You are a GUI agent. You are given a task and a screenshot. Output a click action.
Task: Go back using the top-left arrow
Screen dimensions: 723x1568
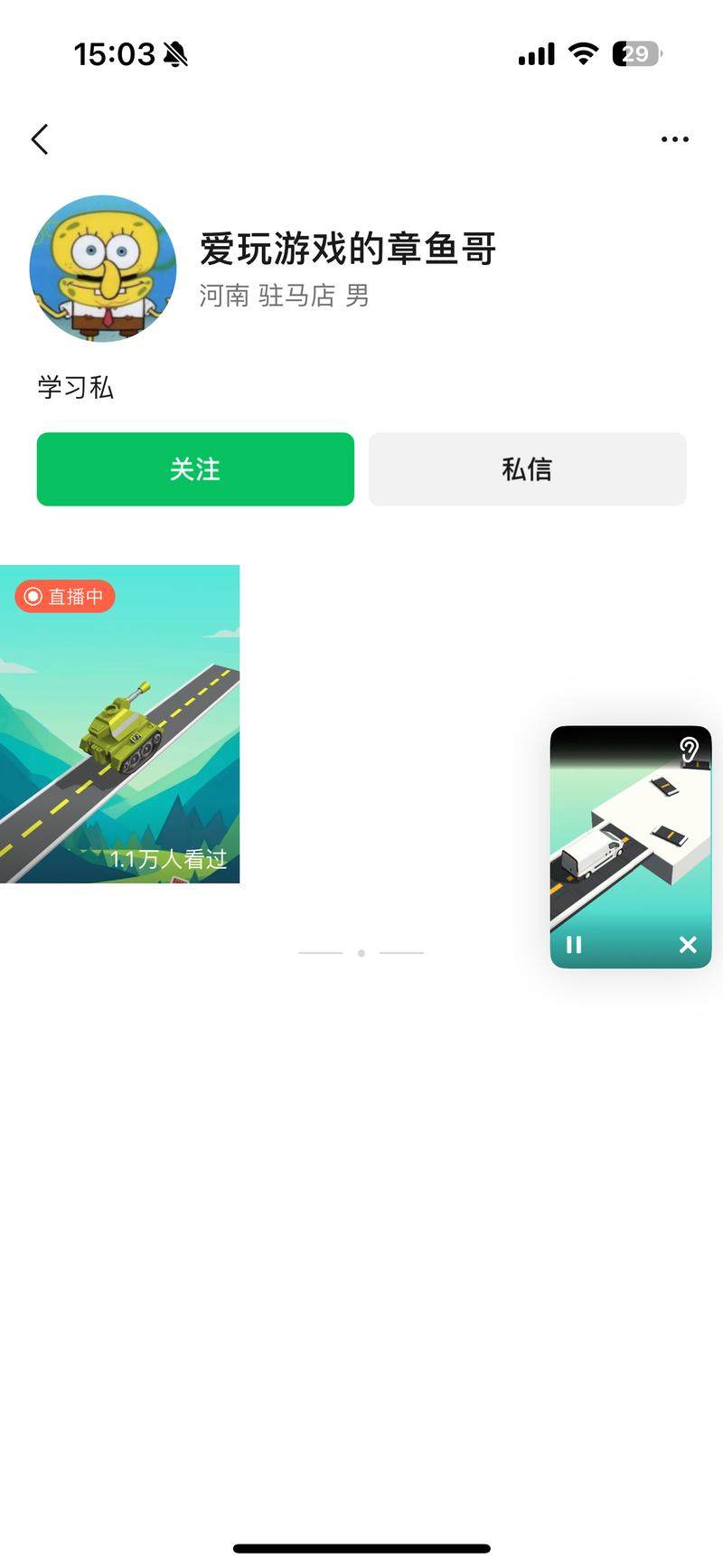coord(40,139)
